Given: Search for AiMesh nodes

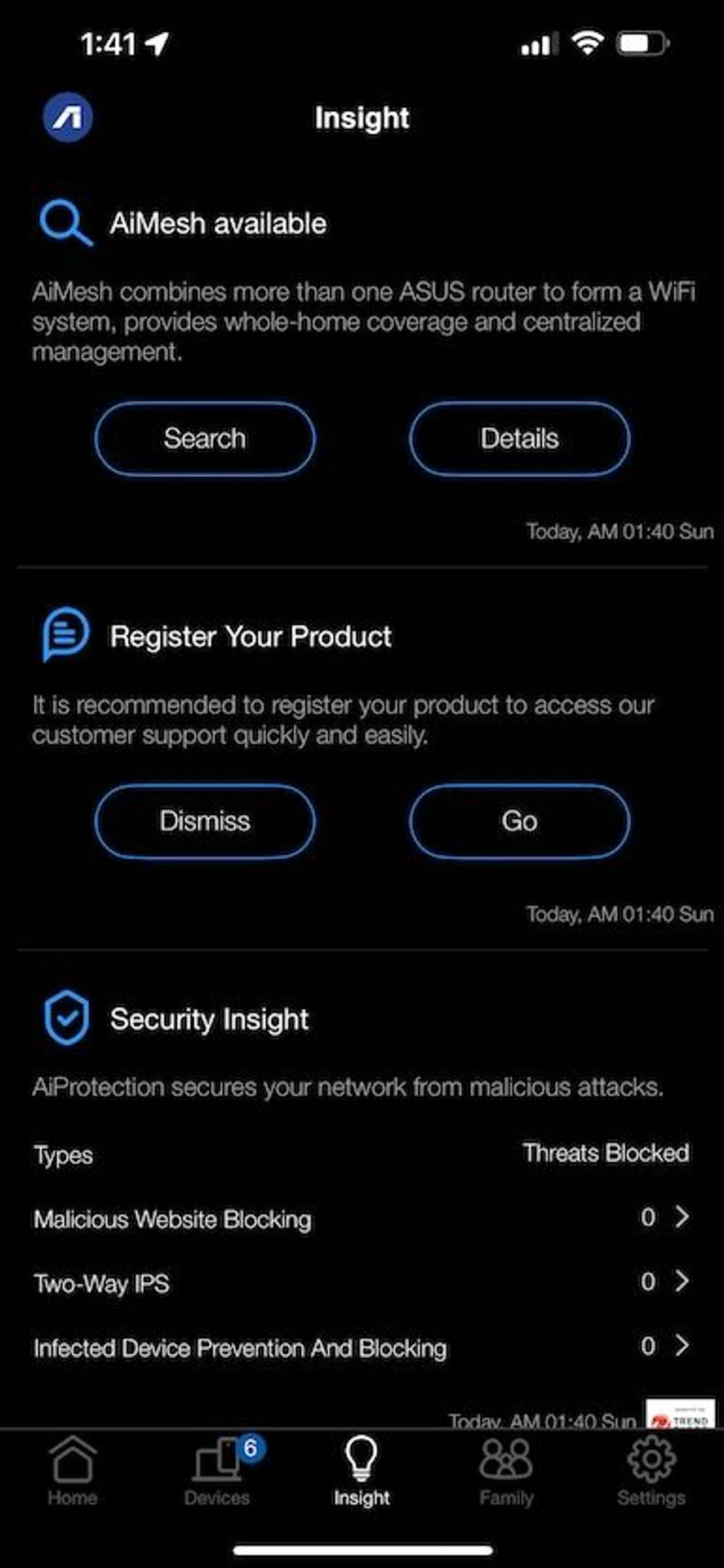Looking at the screenshot, I should [205, 439].
